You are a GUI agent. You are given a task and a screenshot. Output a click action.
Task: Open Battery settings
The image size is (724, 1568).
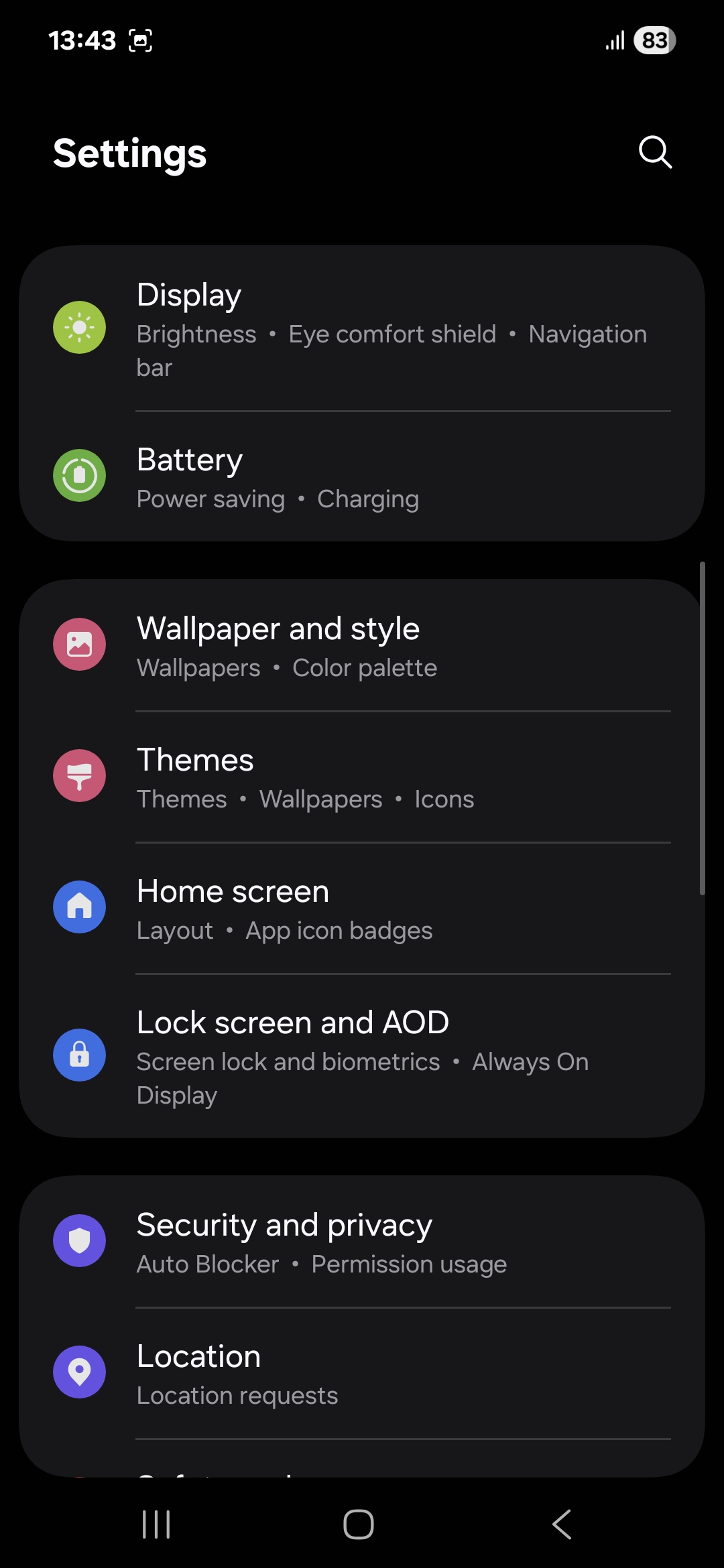coord(362,476)
